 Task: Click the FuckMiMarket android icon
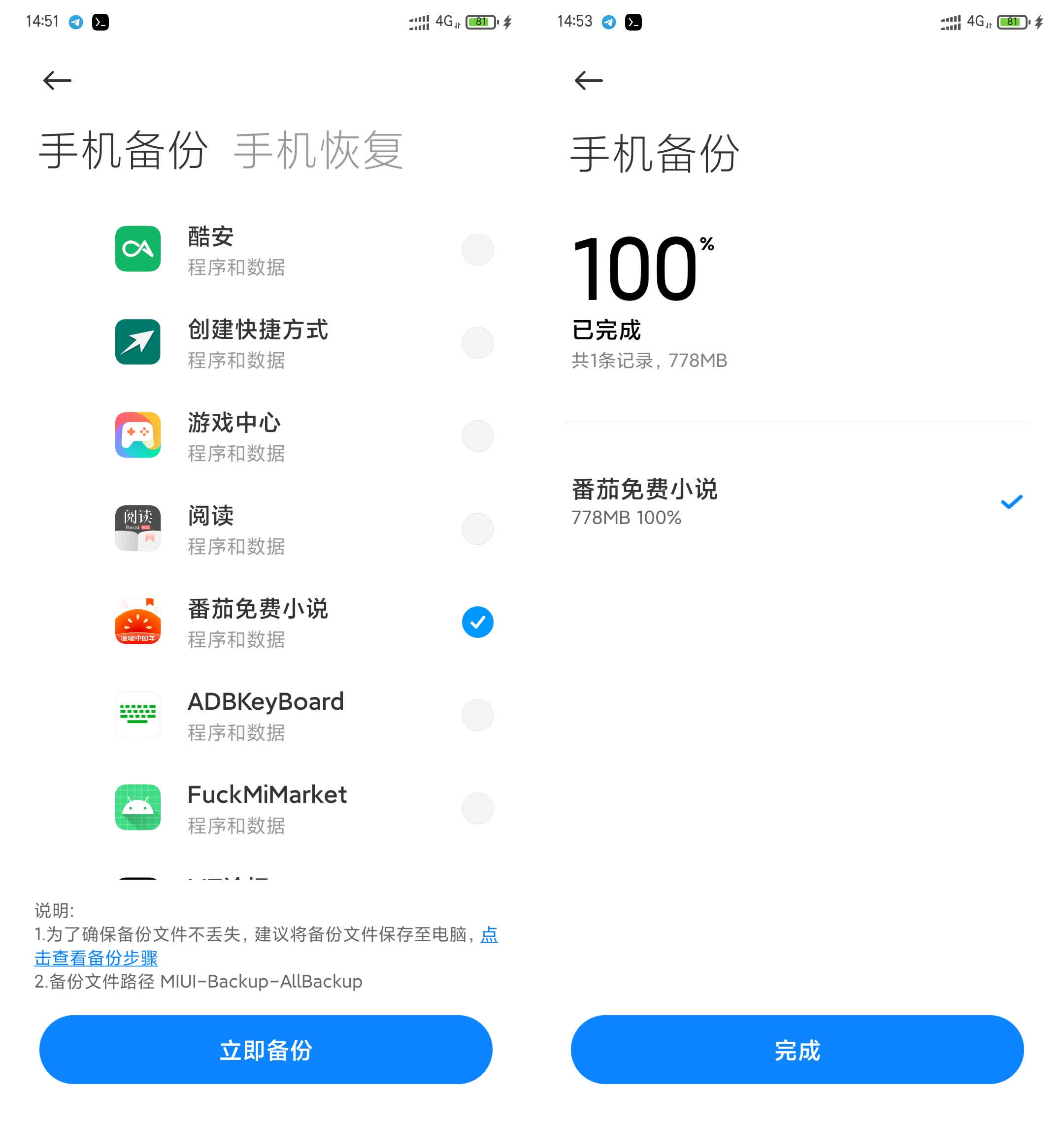coord(138,808)
